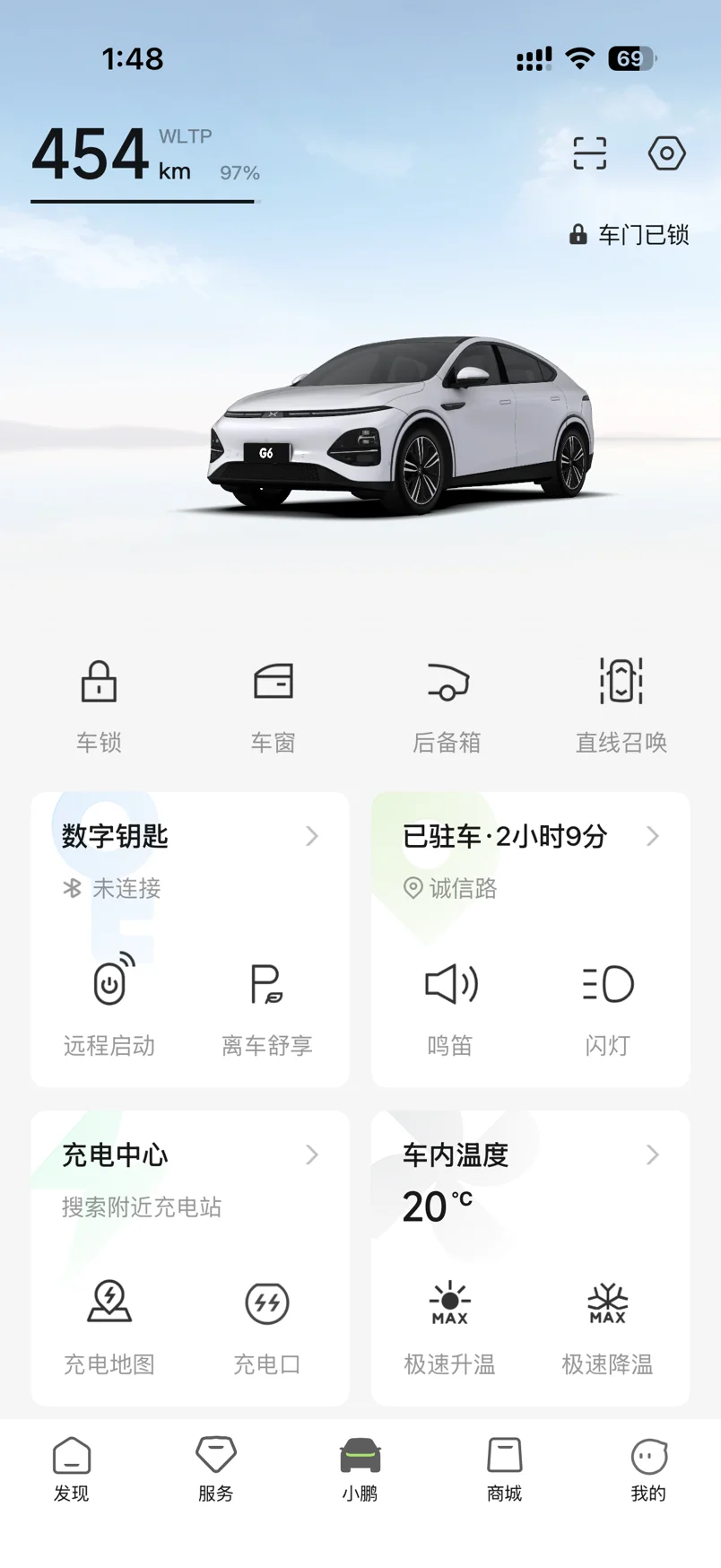
Task: Tap 远程启动 remote start
Action: point(109,1005)
